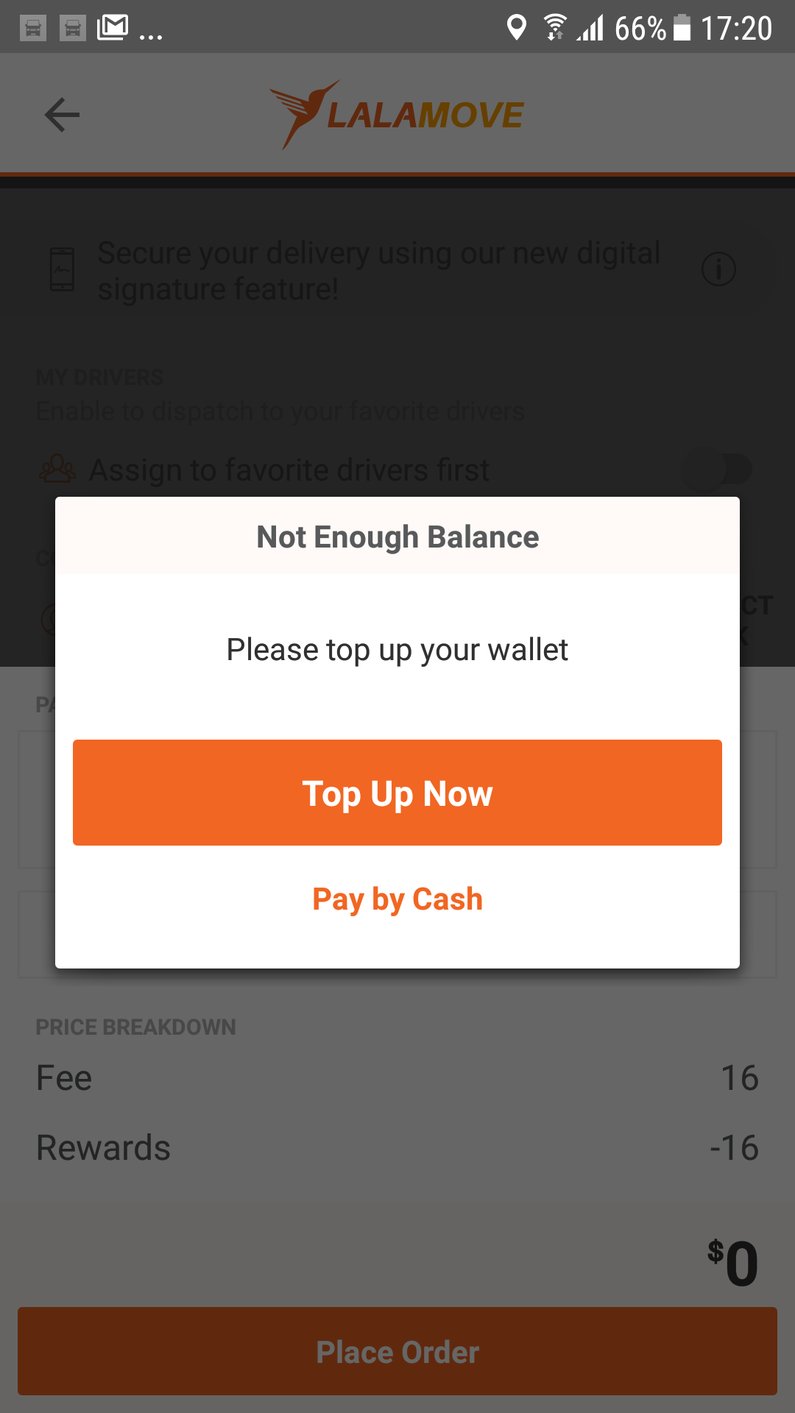Viewport: 795px width, 1413px height.
Task: Tap the favorite drivers people icon
Action: click(x=58, y=467)
